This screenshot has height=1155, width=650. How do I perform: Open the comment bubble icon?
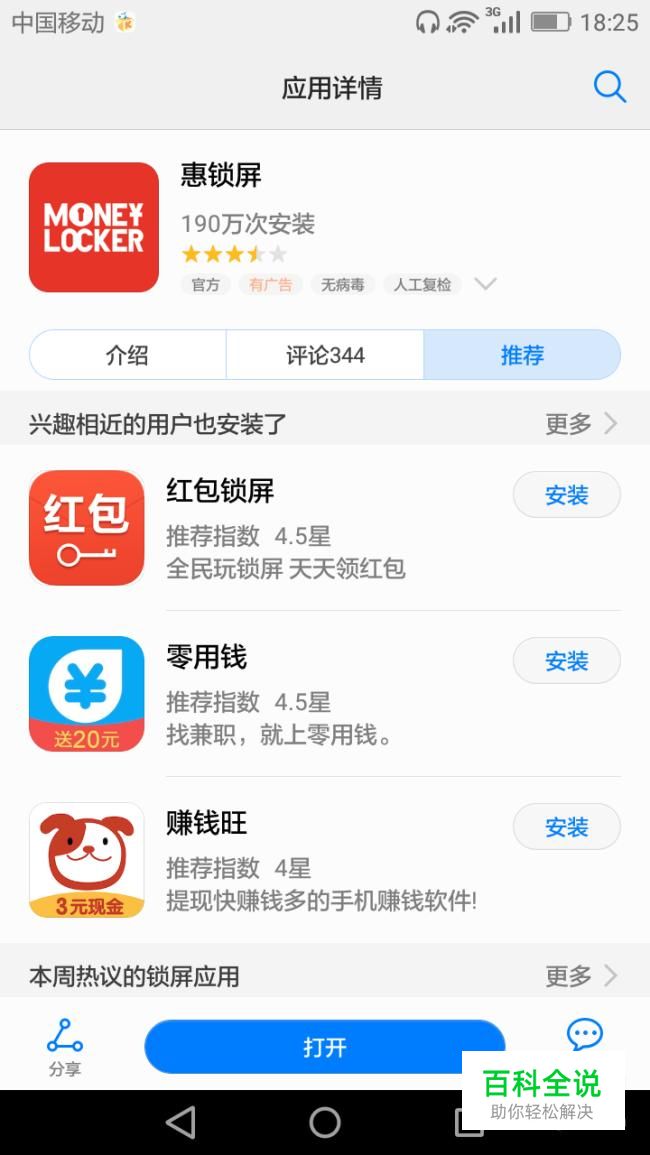[585, 1034]
